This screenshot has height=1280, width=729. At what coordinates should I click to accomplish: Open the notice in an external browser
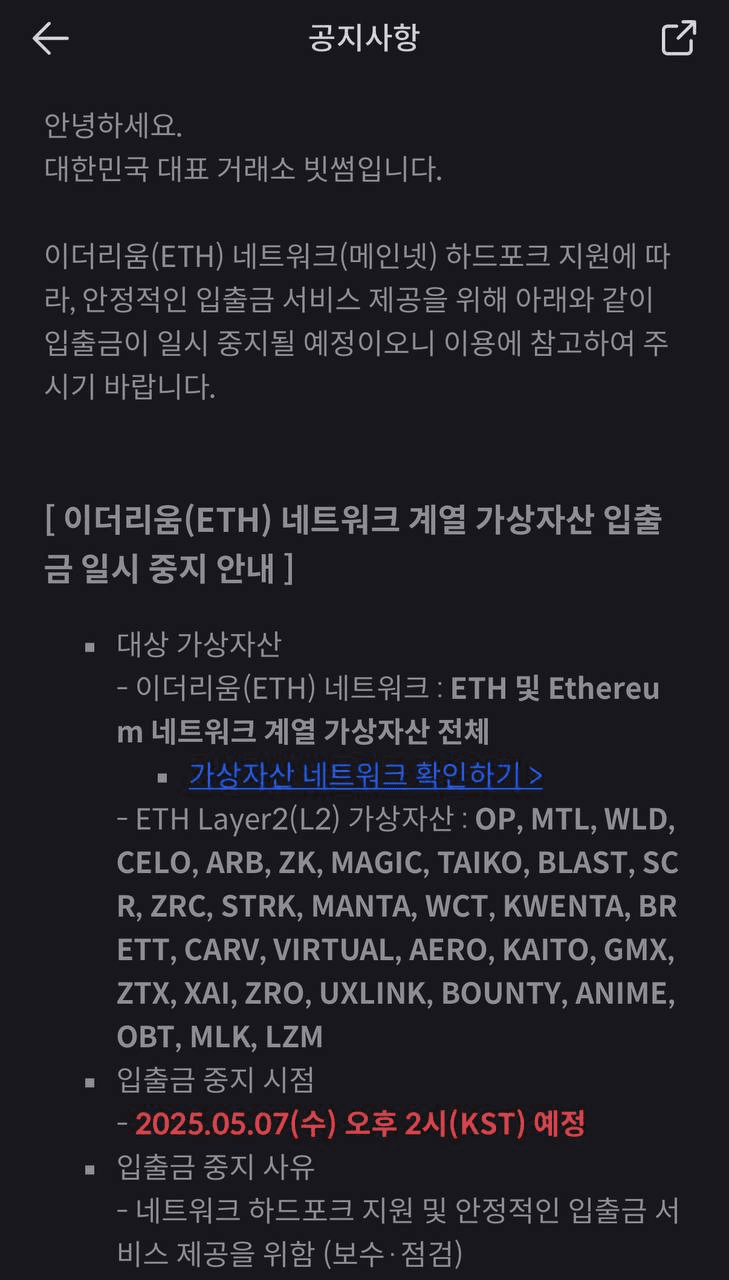click(678, 39)
